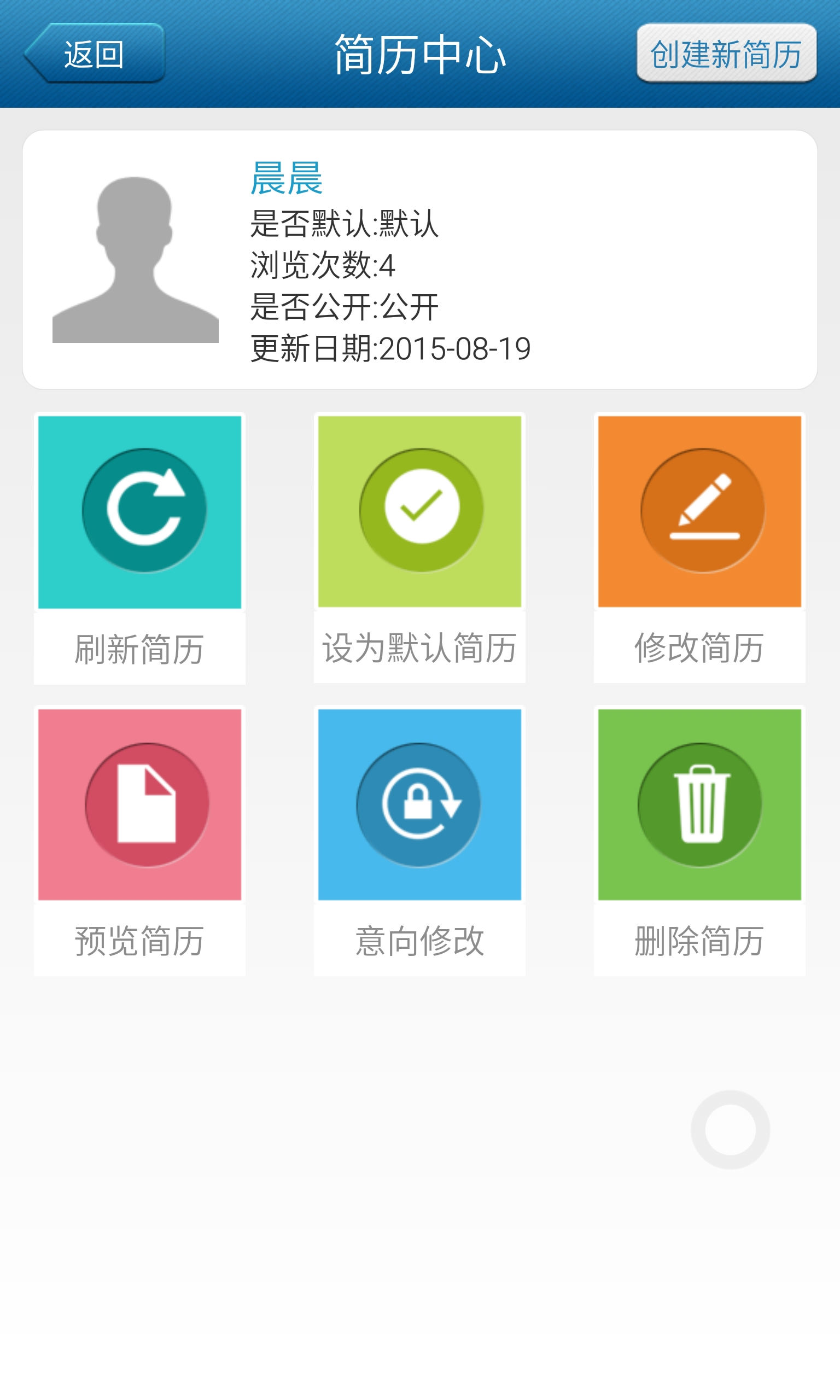
Task: Create a new resume with 创建新简历
Action: (x=726, y=53)
